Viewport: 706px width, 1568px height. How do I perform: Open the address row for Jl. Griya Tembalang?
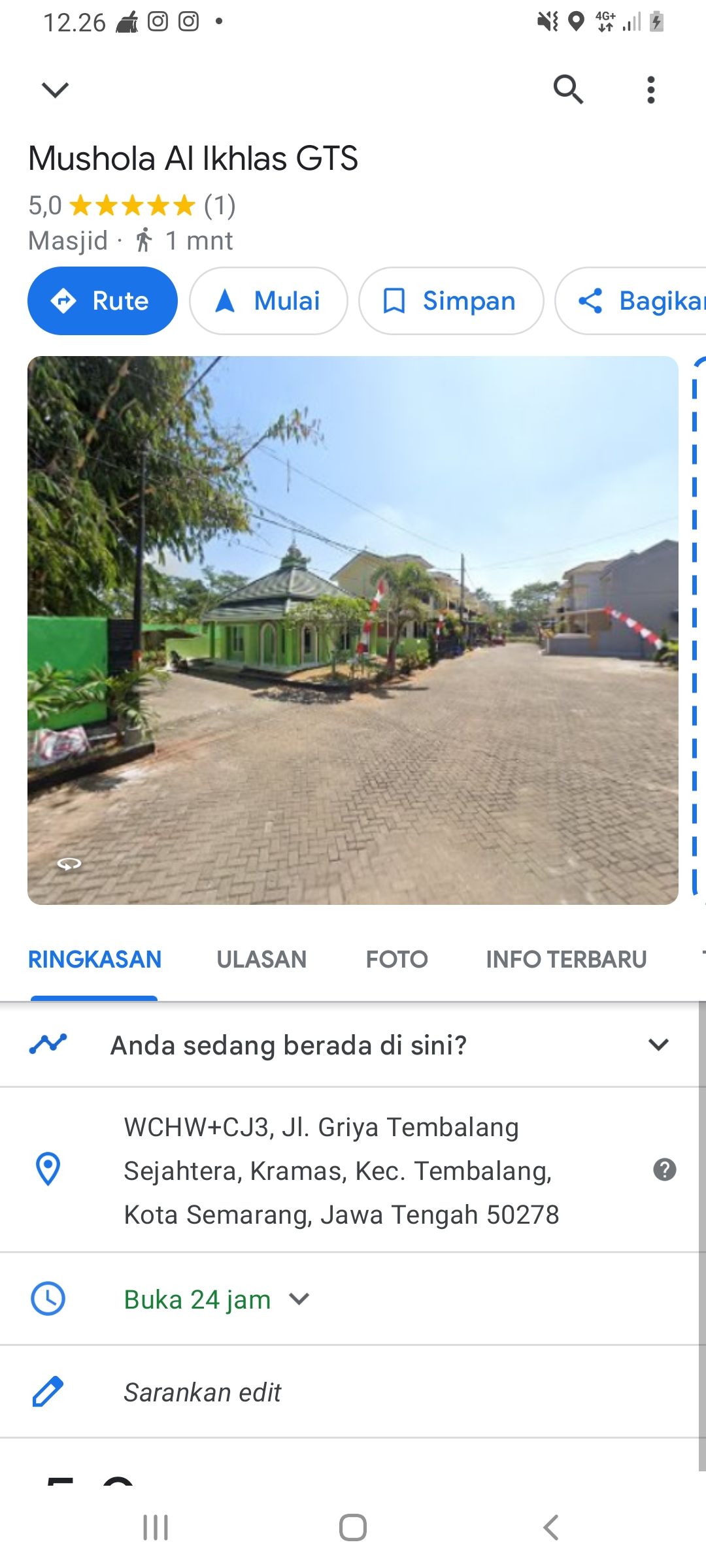pyautogui.click(x=340, y=1170)
